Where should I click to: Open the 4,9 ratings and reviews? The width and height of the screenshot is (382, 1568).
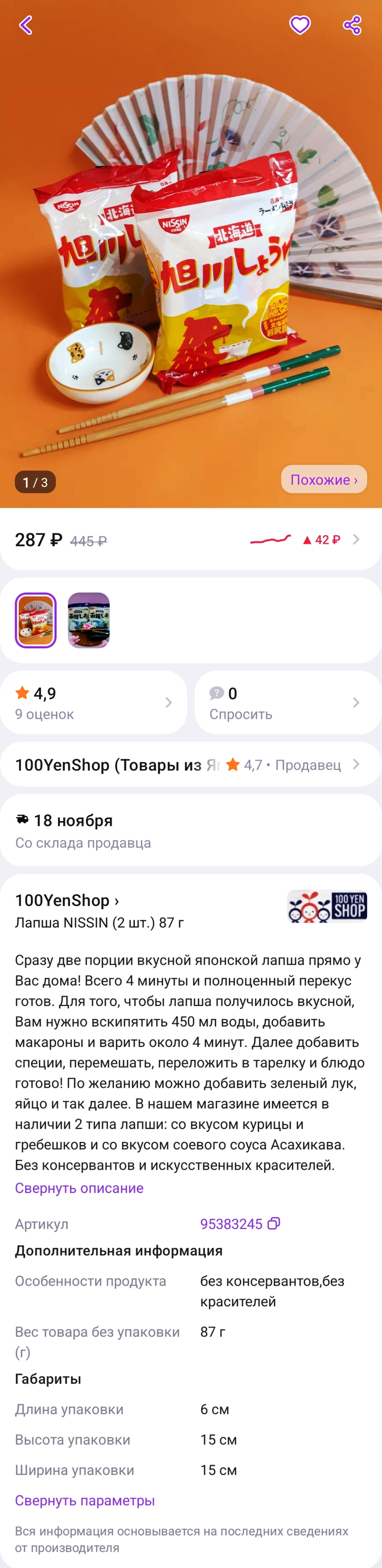pos(93,702)
